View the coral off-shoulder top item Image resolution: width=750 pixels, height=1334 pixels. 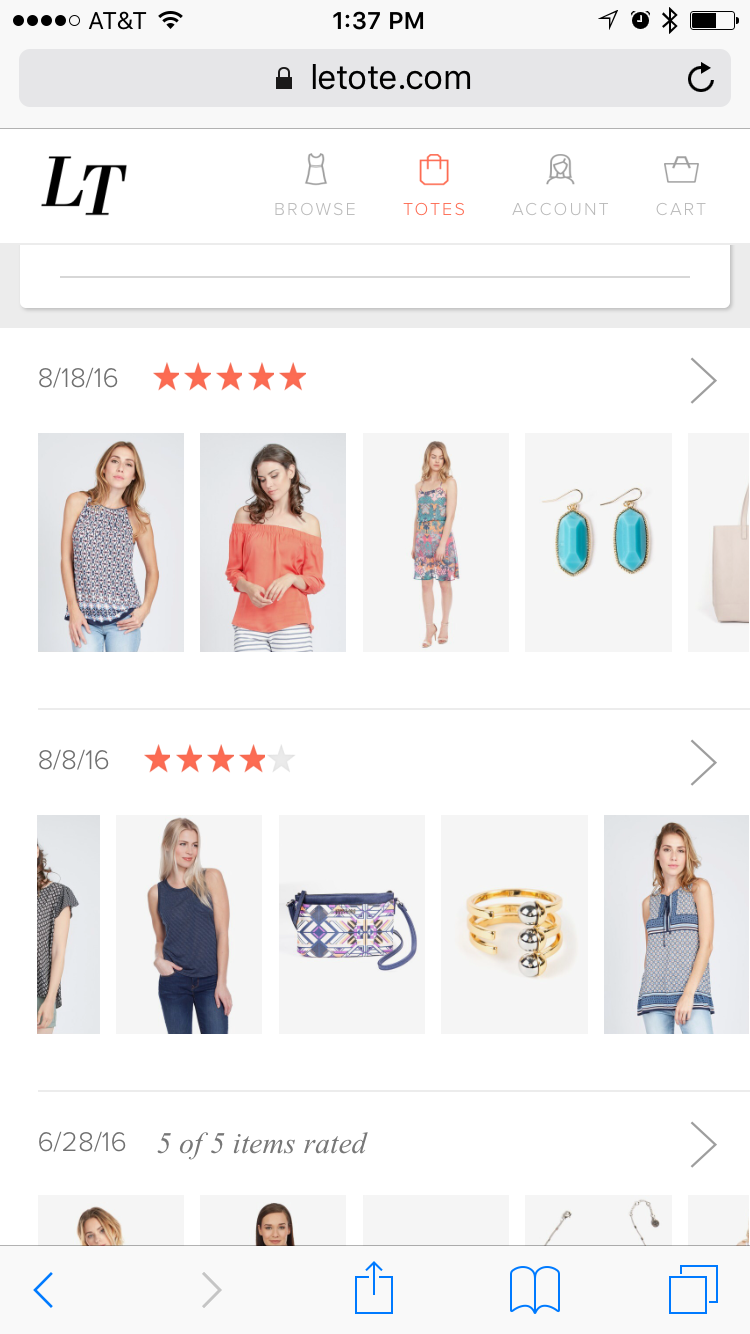[273, 542]
